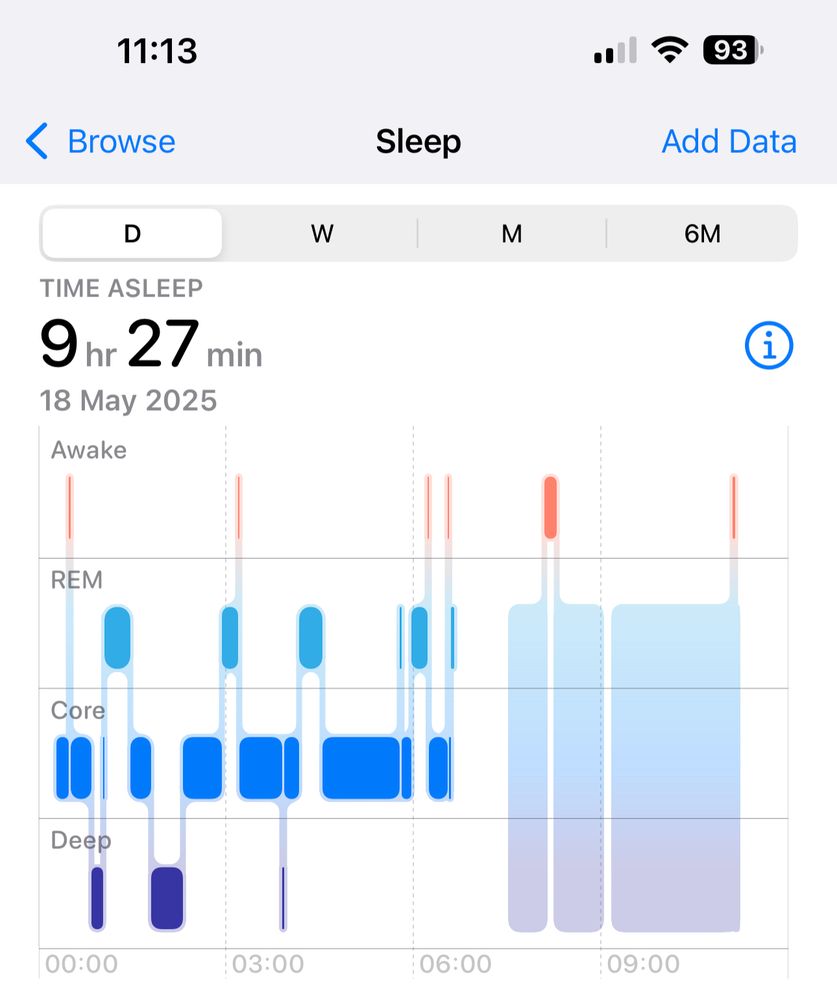The height and width of the screenshot is (1000, 837).
Task: Select the first REM sleep segment
Action: (x=118, y=636)
